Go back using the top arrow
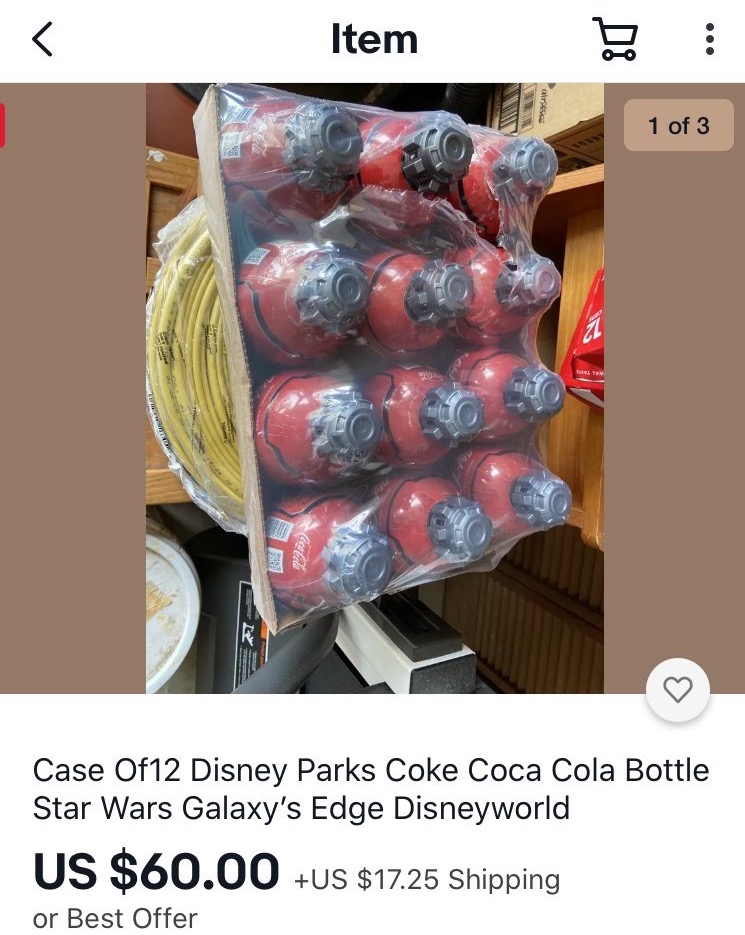Image resolution: width=745 pixels, height=935 pixels. point(42,40)
